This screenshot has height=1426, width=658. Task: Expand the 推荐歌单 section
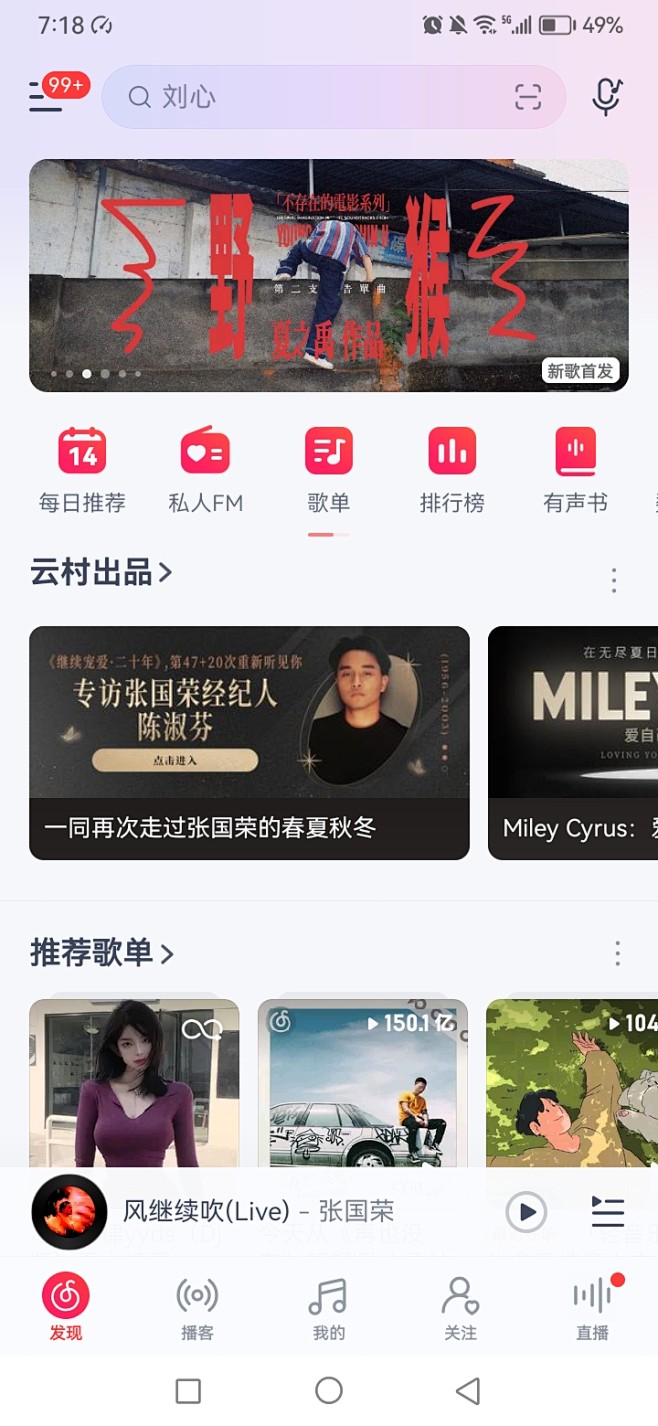(x=102, y=953)
